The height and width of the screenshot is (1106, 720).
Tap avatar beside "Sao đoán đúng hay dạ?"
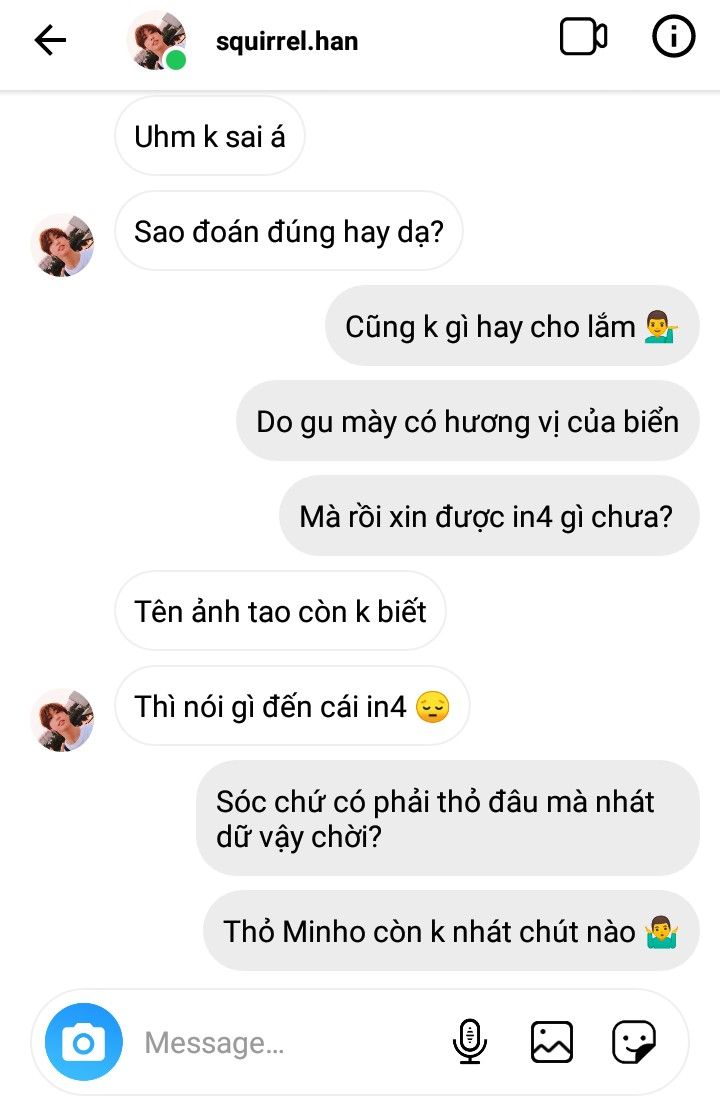pos(63,245)
